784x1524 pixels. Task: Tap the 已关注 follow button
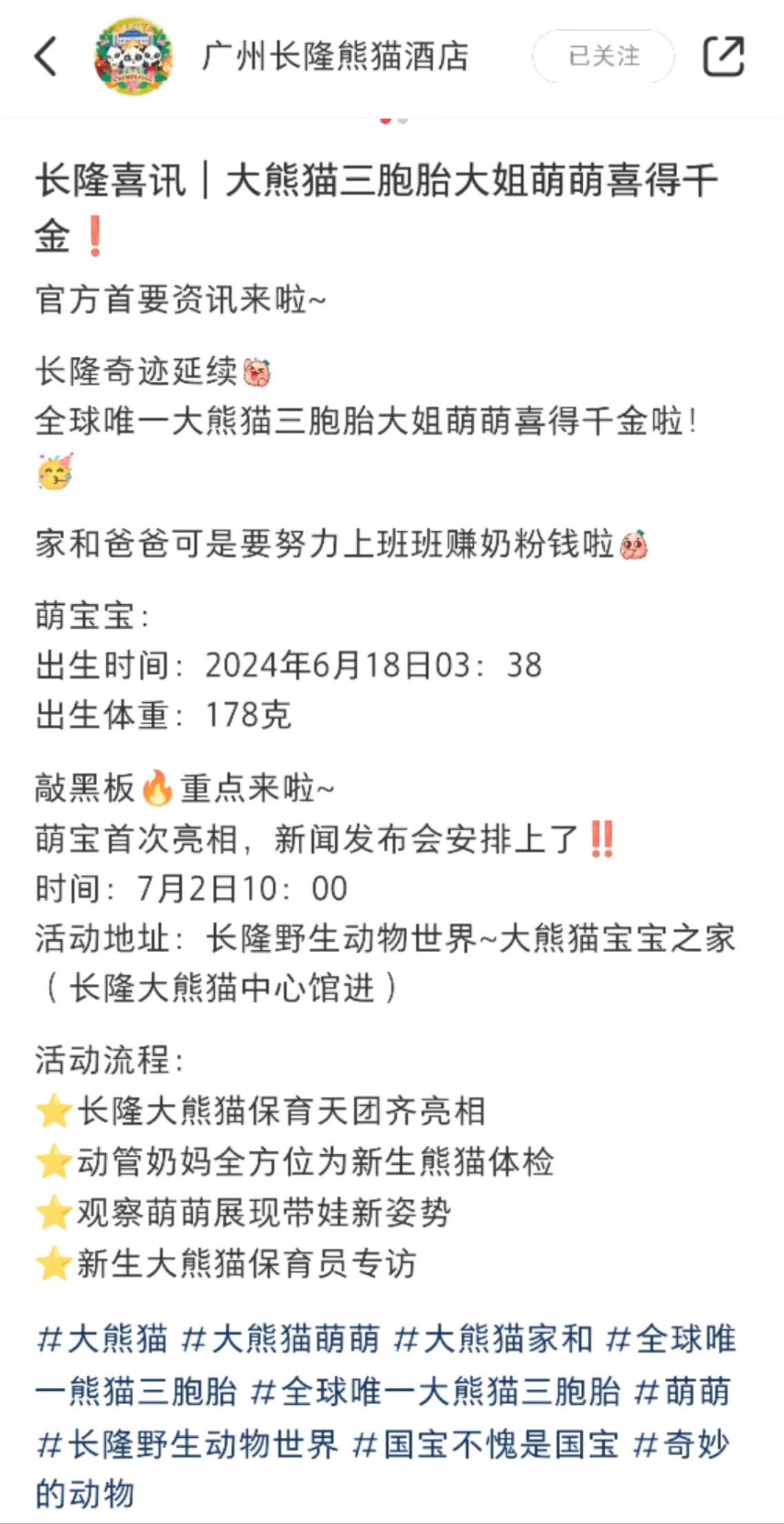click(603, 56)
